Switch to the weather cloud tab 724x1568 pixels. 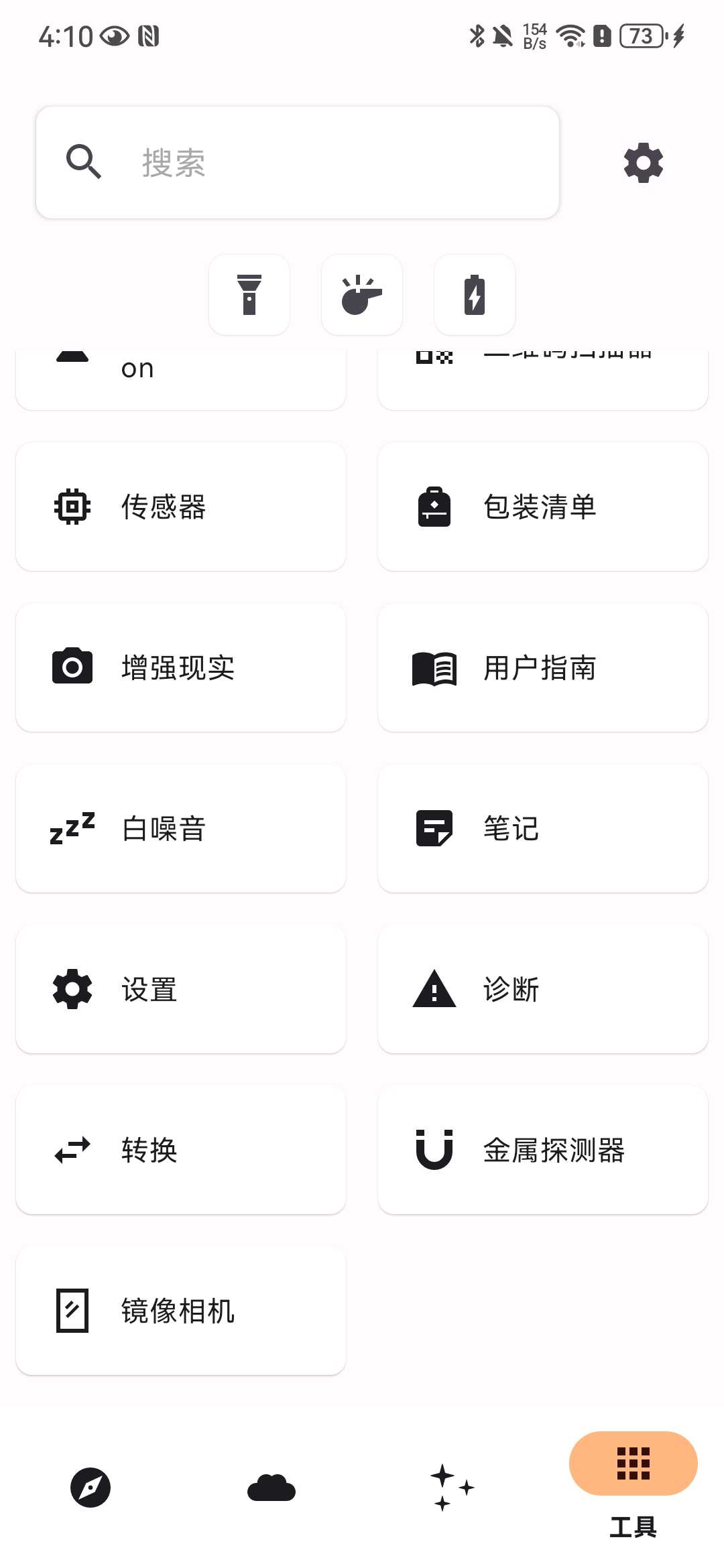tap(271, 1488)
